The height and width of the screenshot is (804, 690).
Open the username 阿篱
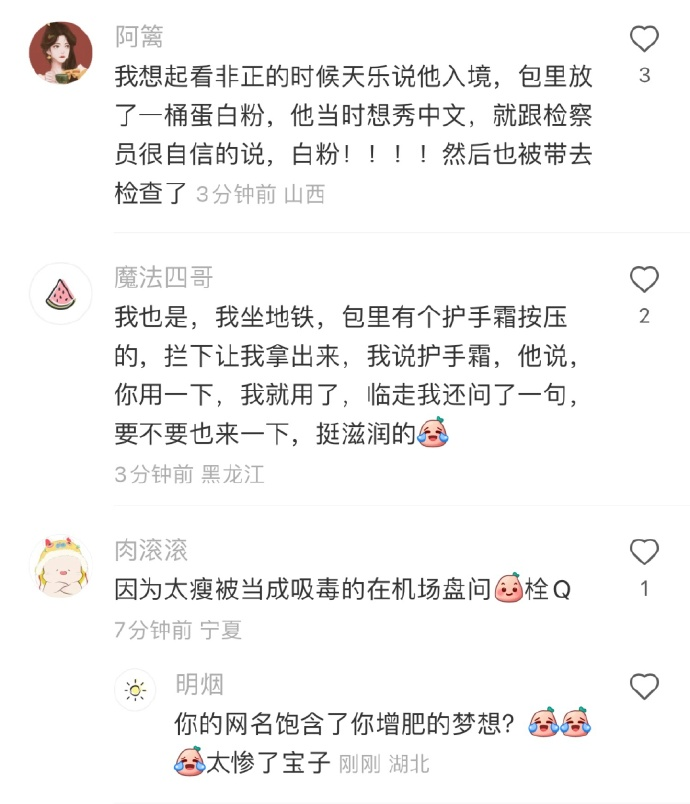point(139,37)
